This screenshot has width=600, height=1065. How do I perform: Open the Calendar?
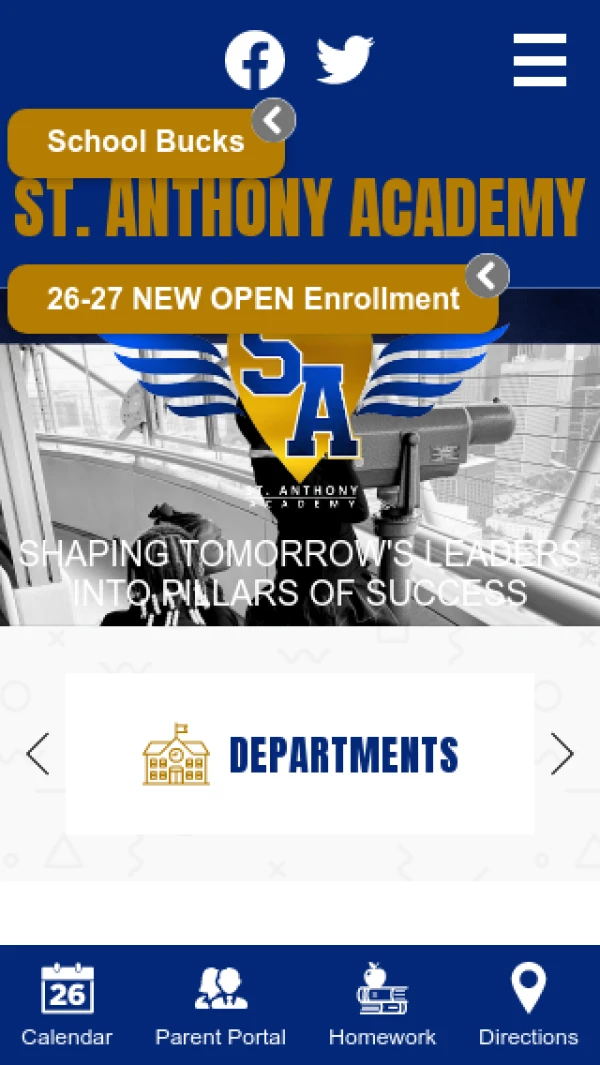point(67,1004)
